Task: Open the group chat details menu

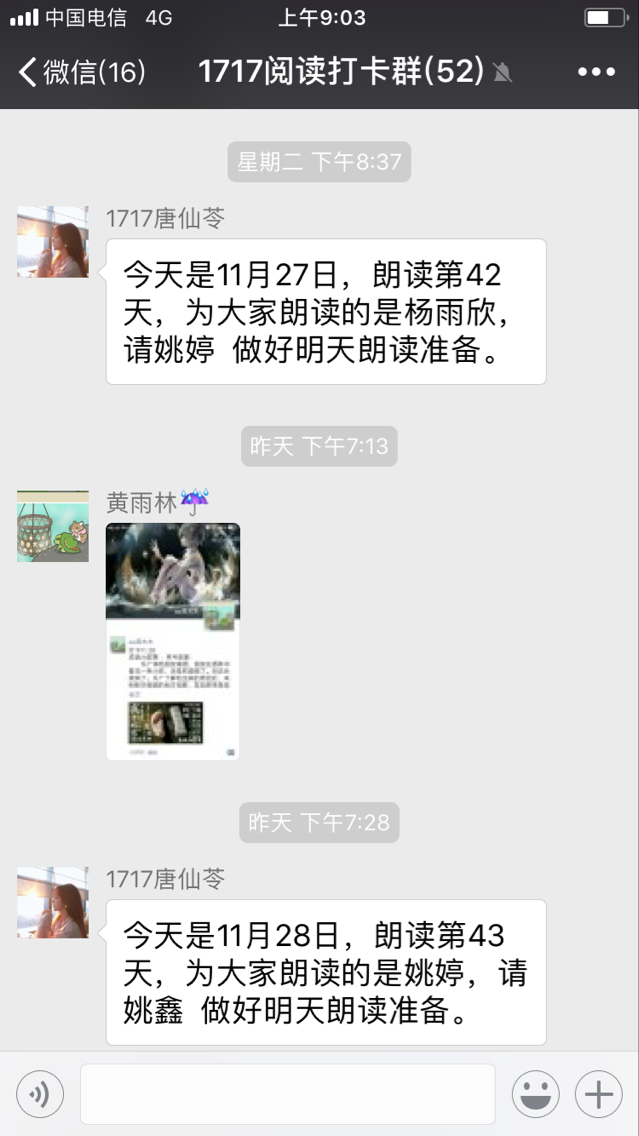Action: tap(596, 72)
